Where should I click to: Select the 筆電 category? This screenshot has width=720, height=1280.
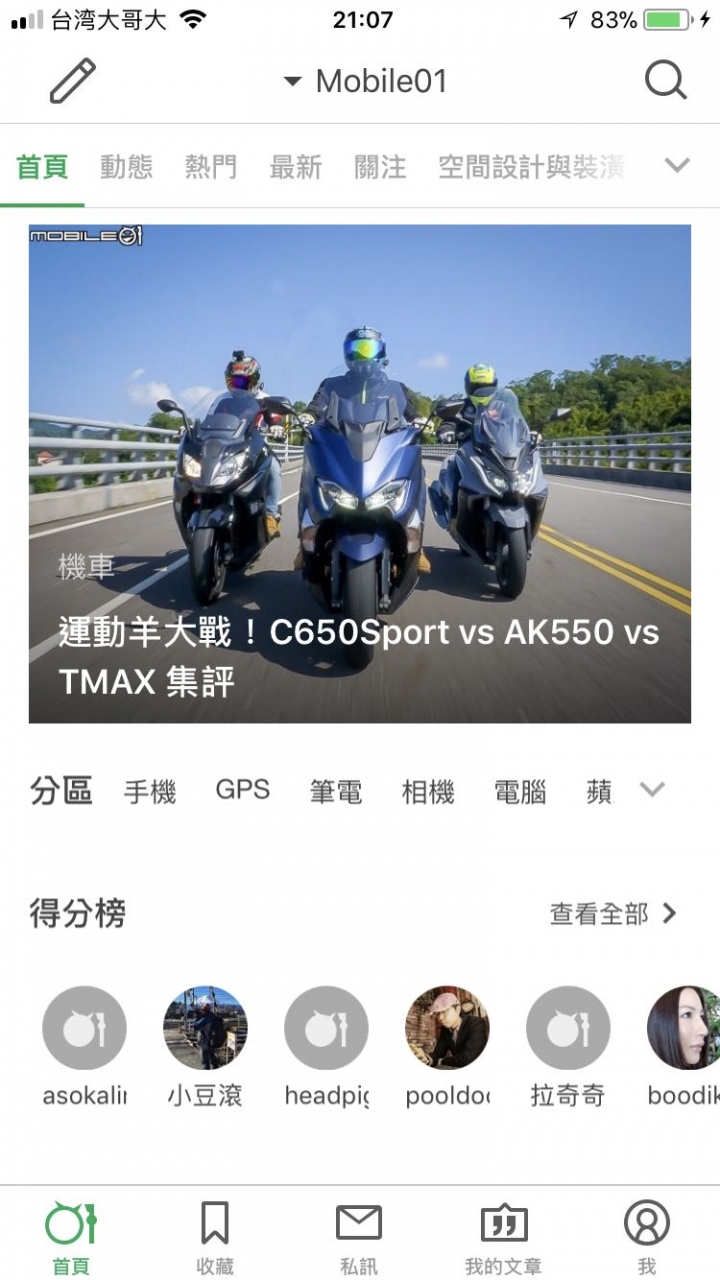335,792
